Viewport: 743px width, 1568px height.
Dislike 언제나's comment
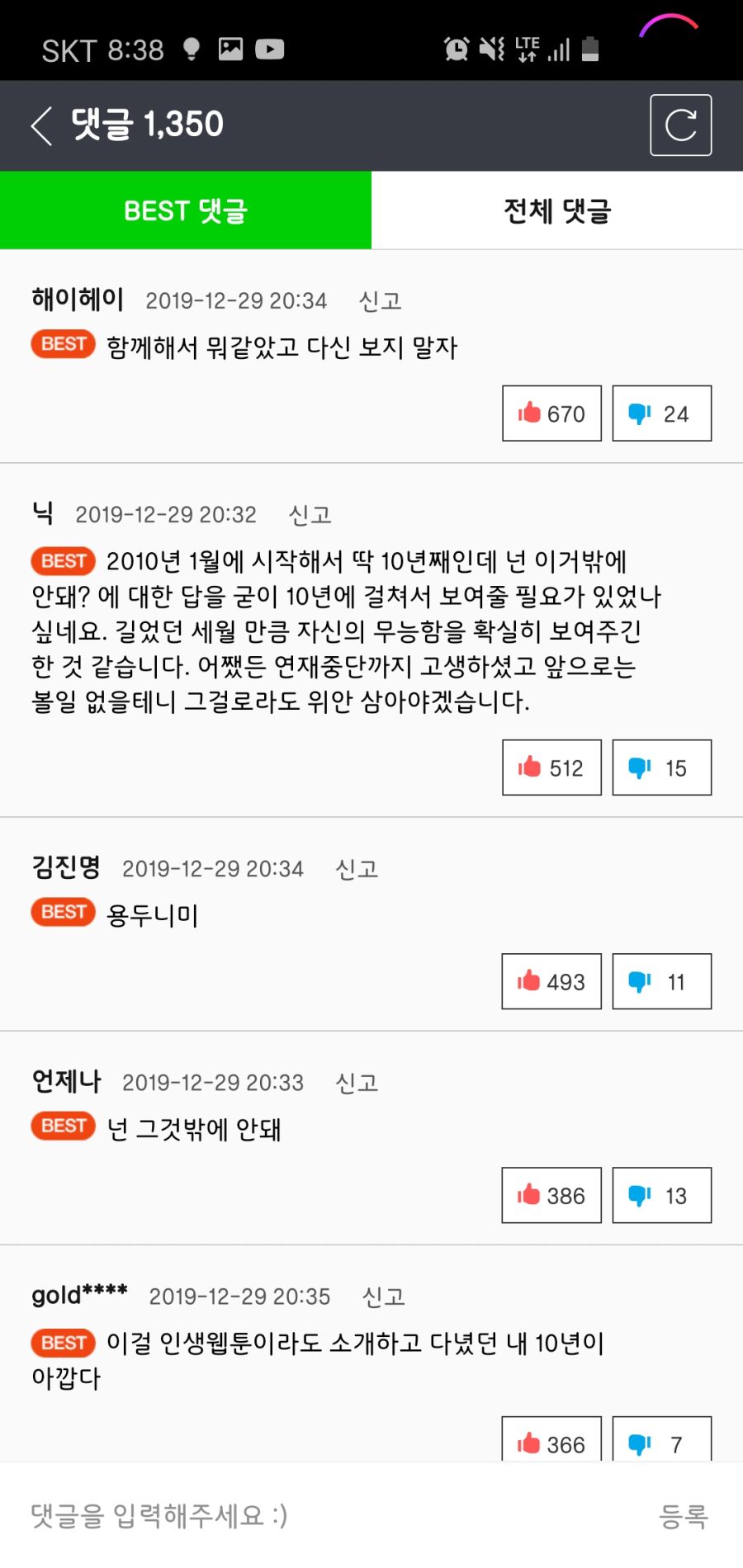click(661, 1195)
